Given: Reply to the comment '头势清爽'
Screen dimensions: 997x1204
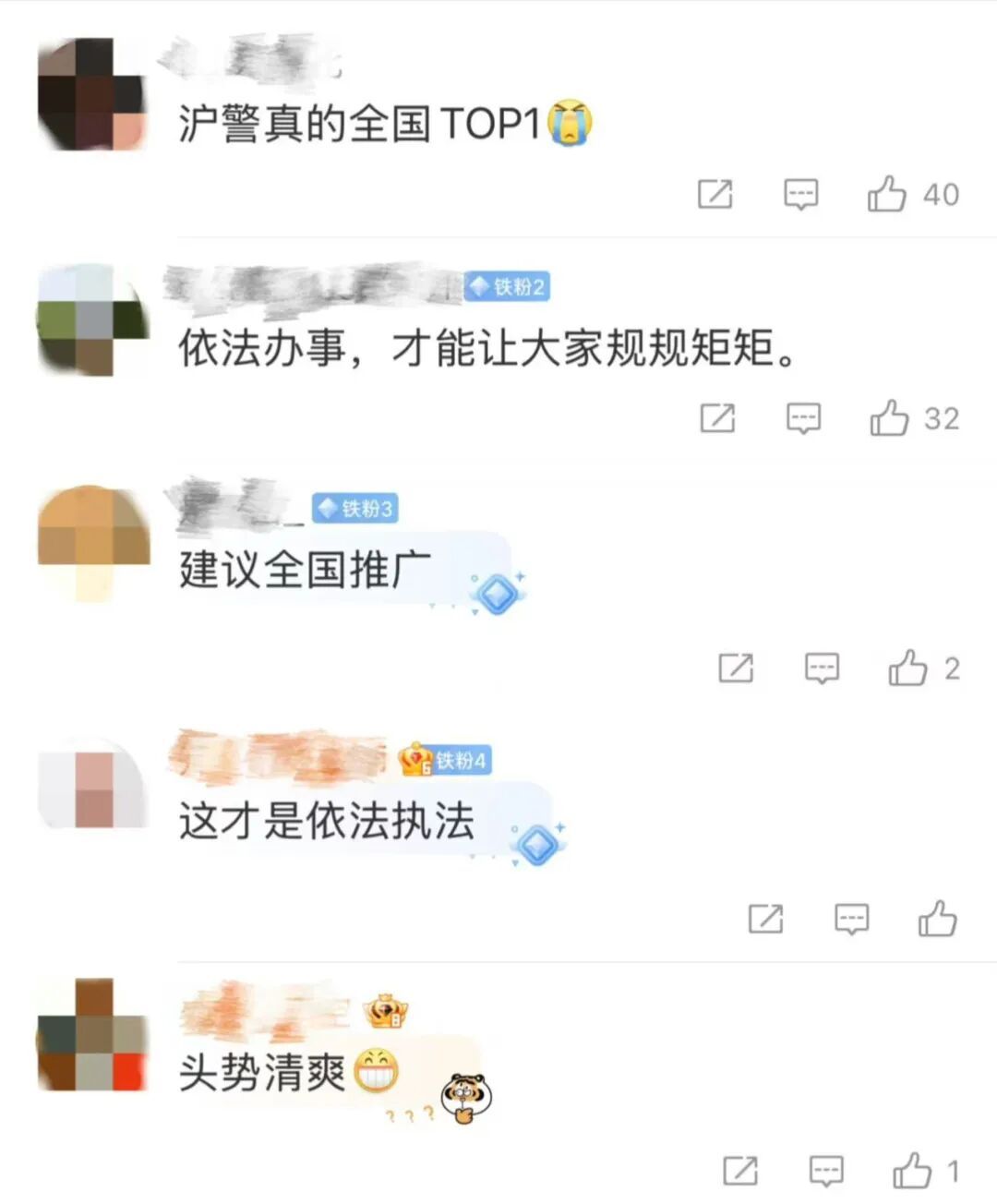Looking at the screenshot, I should coord(826,1171).
